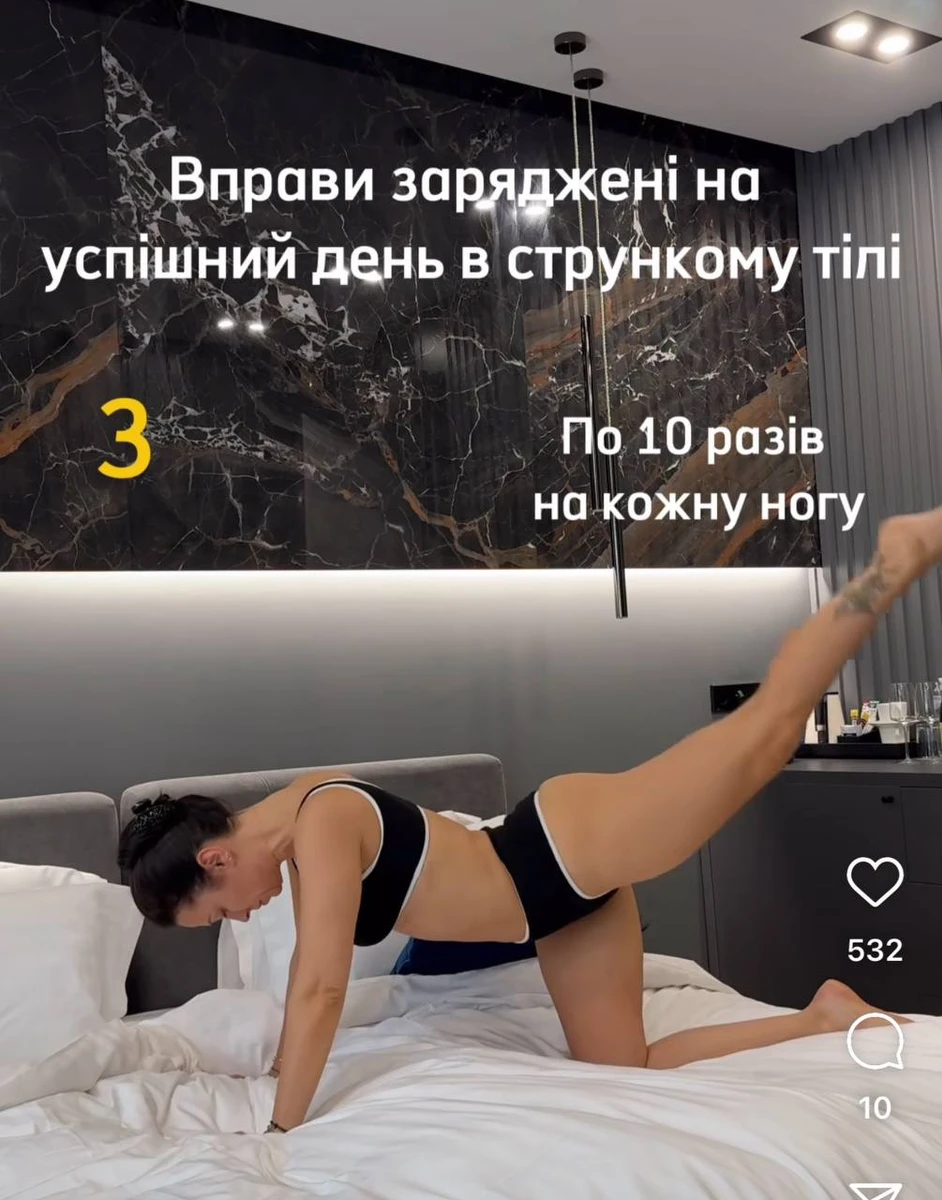This screenshot has height=1200, width=942.
Task: Like this reel with the heart icon
Action: (x=874, y=882)
